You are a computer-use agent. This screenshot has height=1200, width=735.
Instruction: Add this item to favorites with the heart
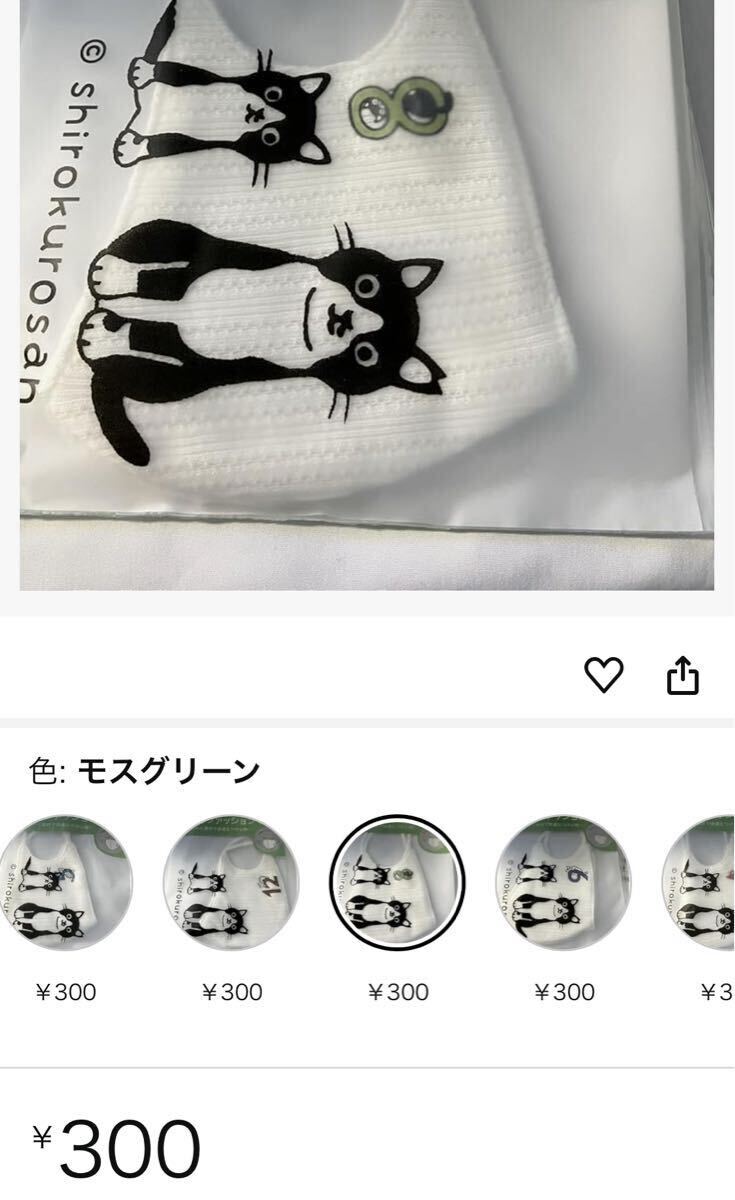coord(604,675)
